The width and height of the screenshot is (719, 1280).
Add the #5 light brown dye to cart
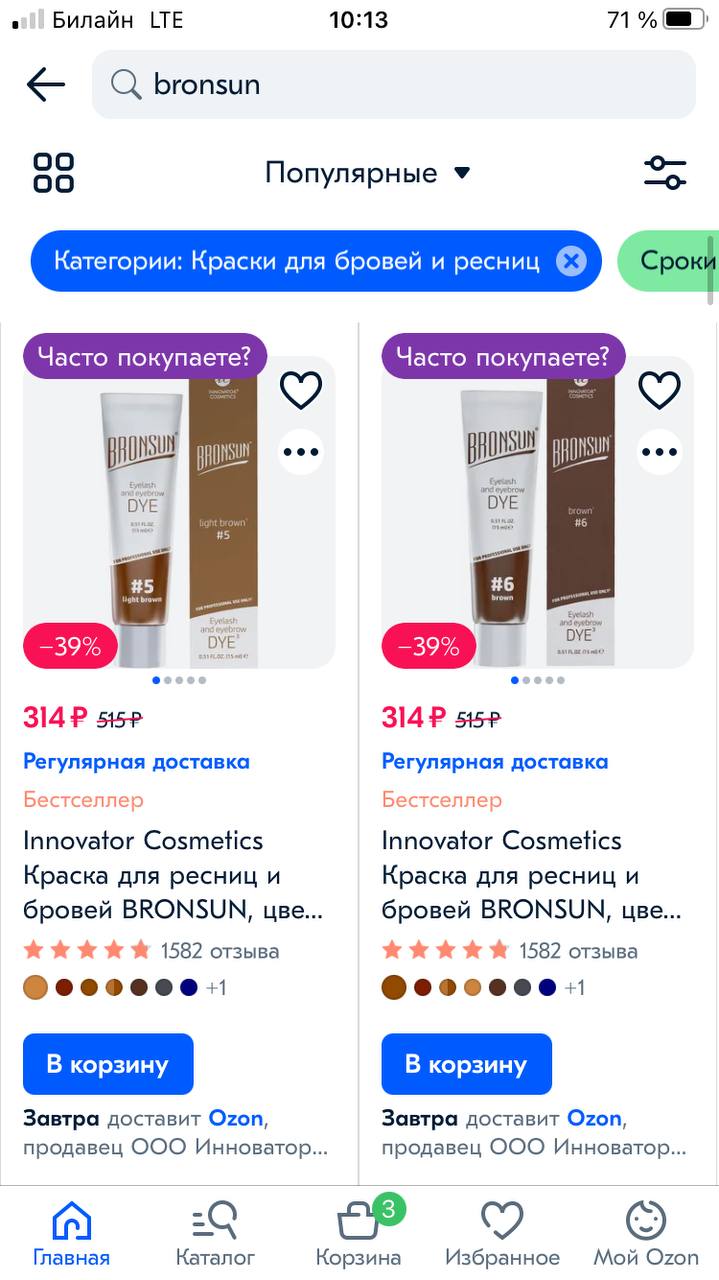[108, 1064]
